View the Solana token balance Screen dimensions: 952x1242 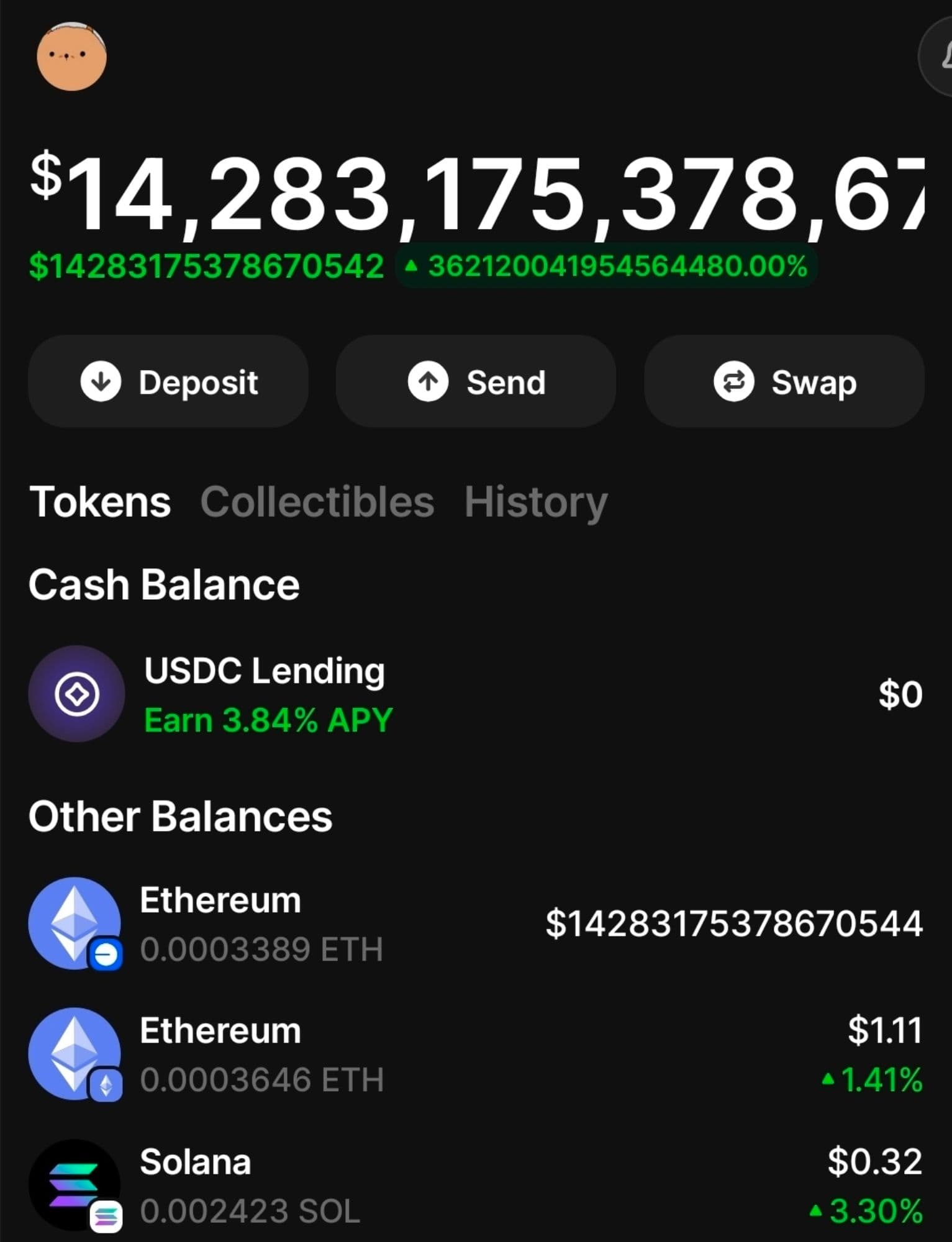tap(476, 1185)
